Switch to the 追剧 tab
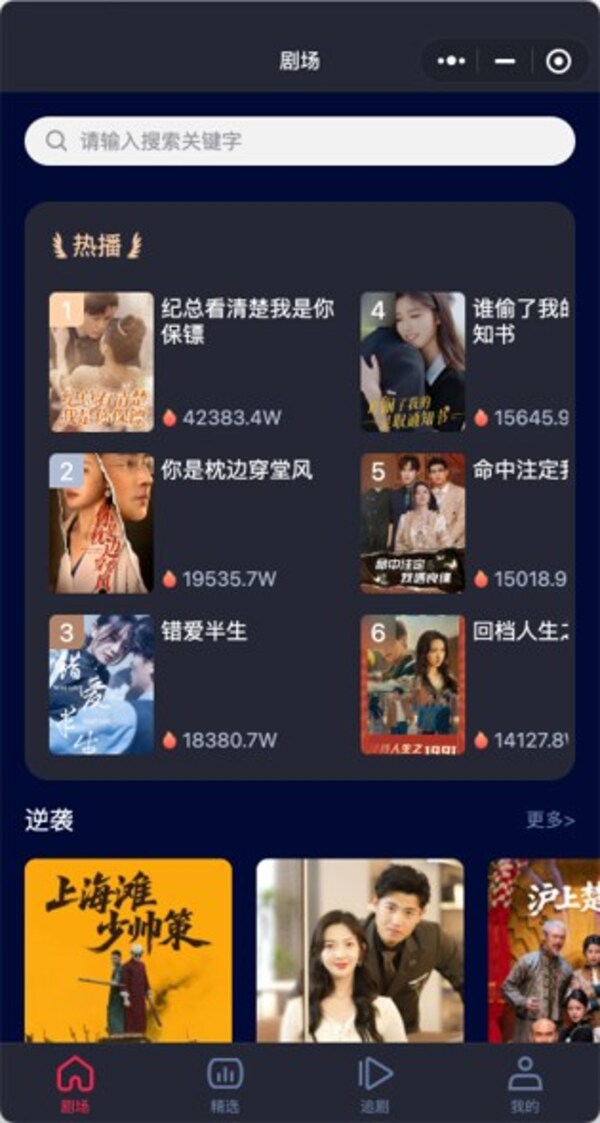 coord(375,1085)
